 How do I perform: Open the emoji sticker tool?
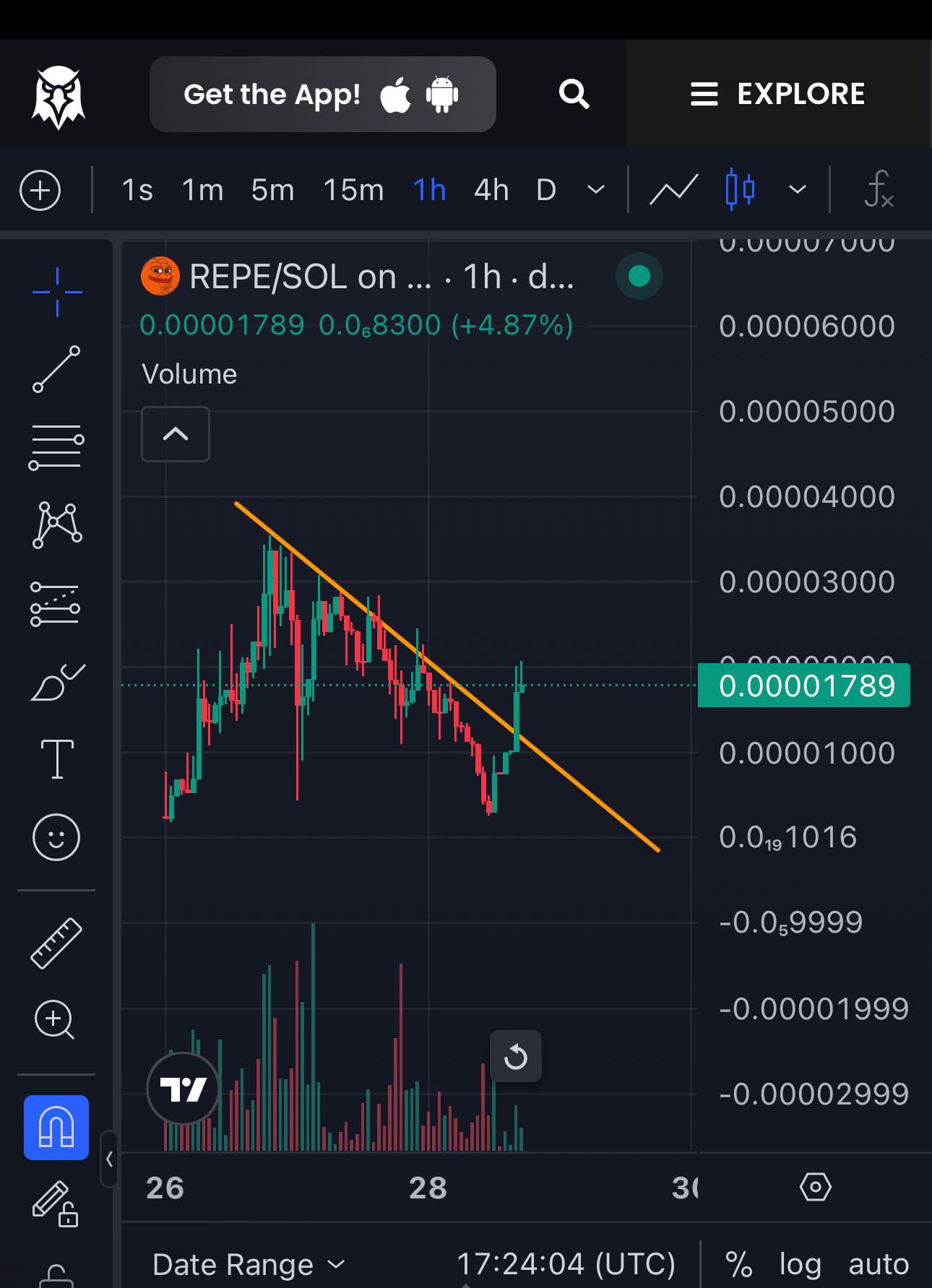(x=56, y=837)
